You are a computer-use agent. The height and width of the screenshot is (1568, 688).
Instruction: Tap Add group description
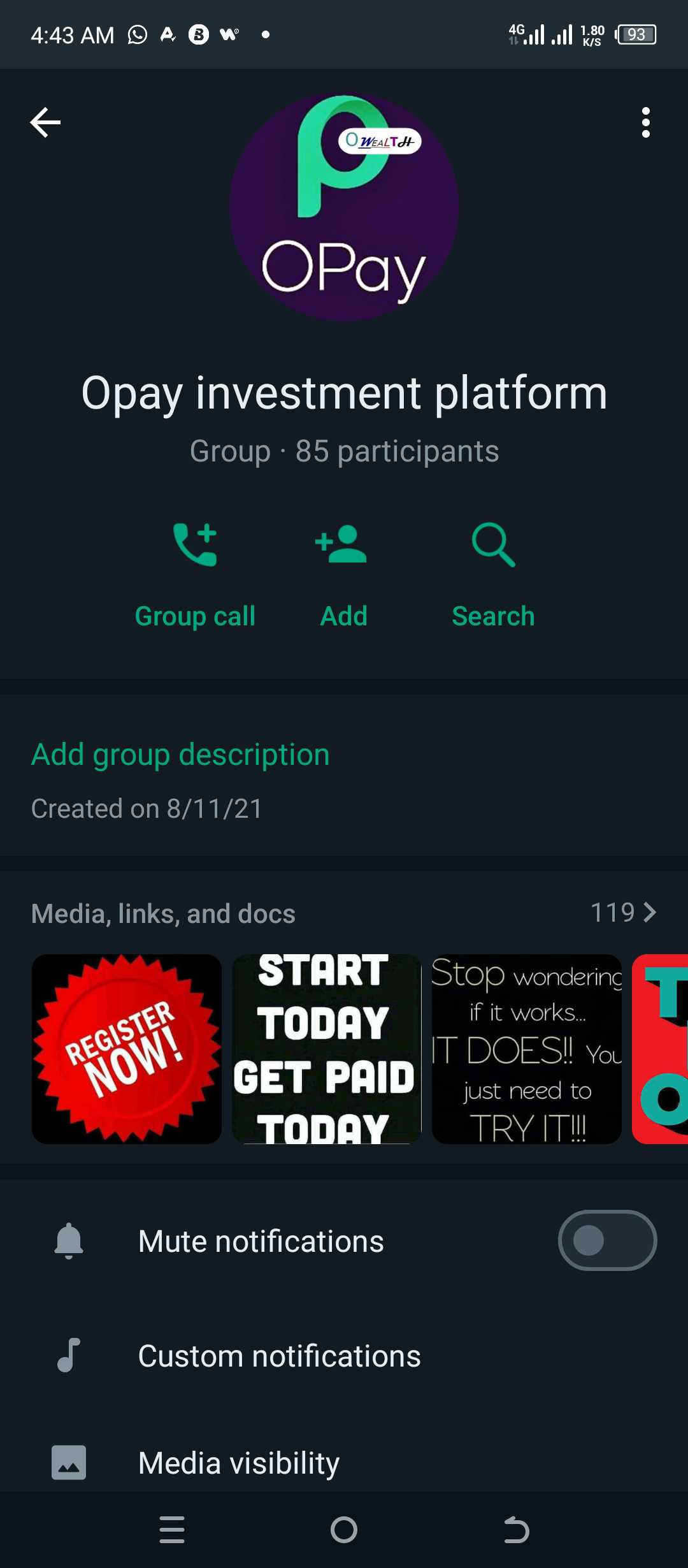[180, 755]
